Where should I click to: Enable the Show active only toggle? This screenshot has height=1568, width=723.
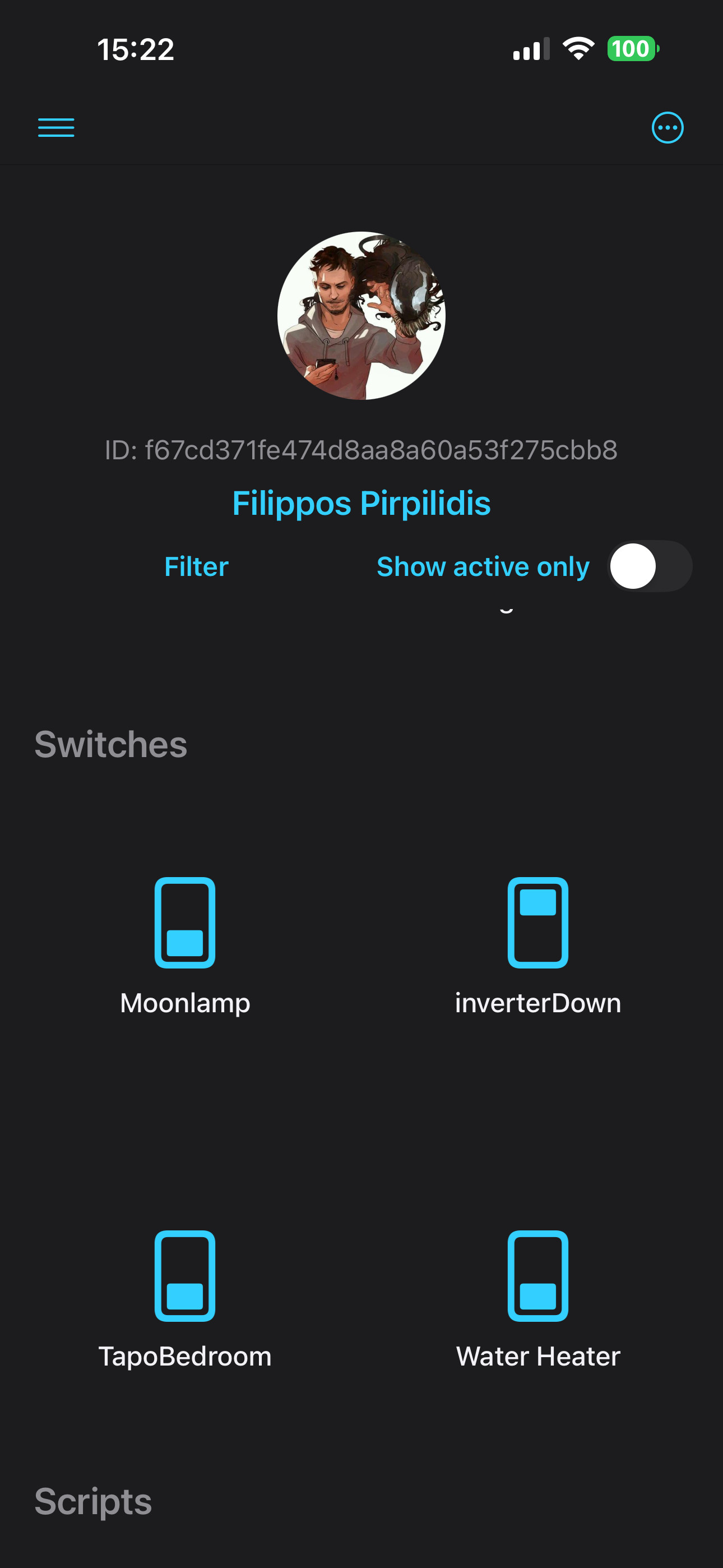click(x=649, y=567)
